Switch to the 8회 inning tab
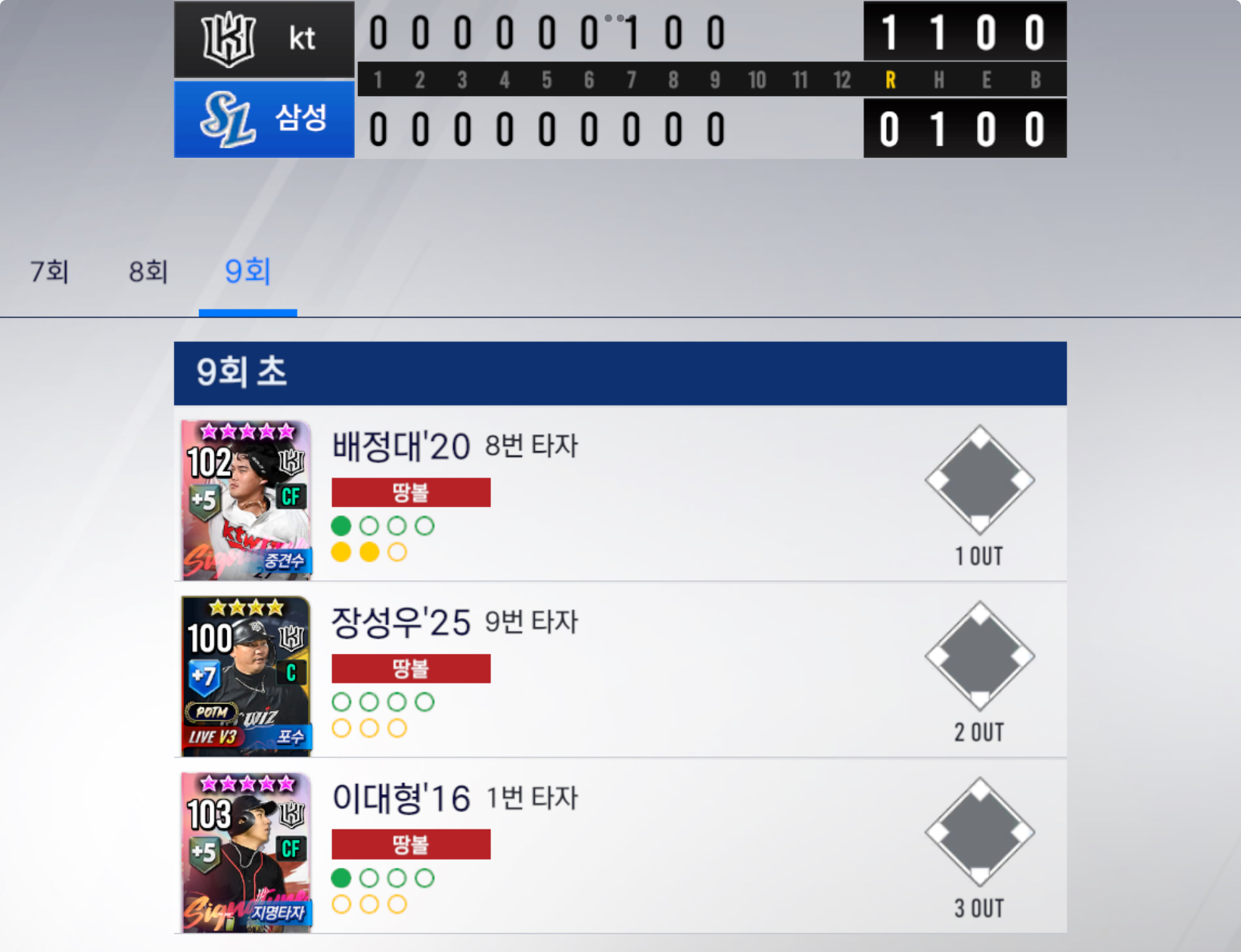 coord(148,272)
